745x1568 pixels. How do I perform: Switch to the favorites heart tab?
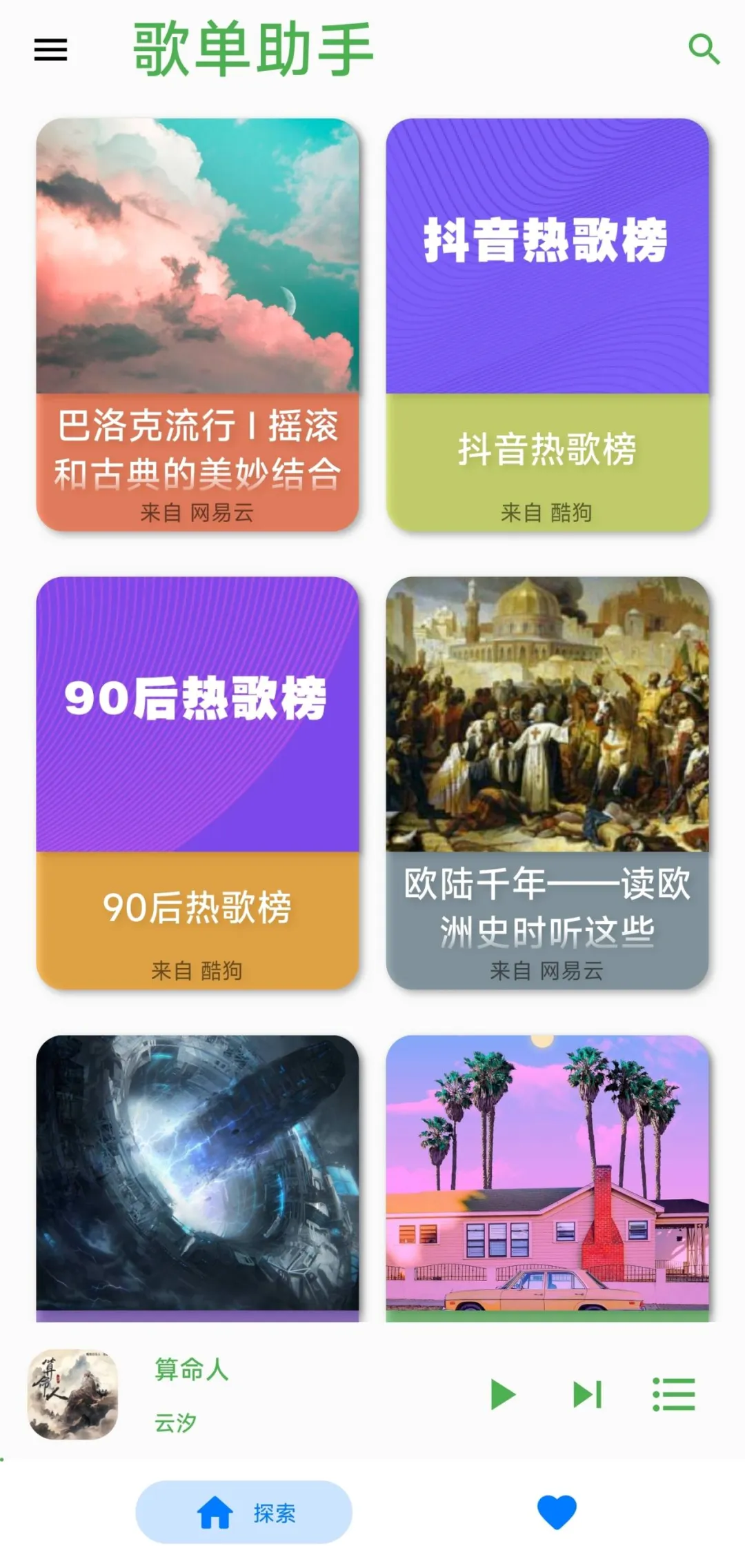[556, 1512]
